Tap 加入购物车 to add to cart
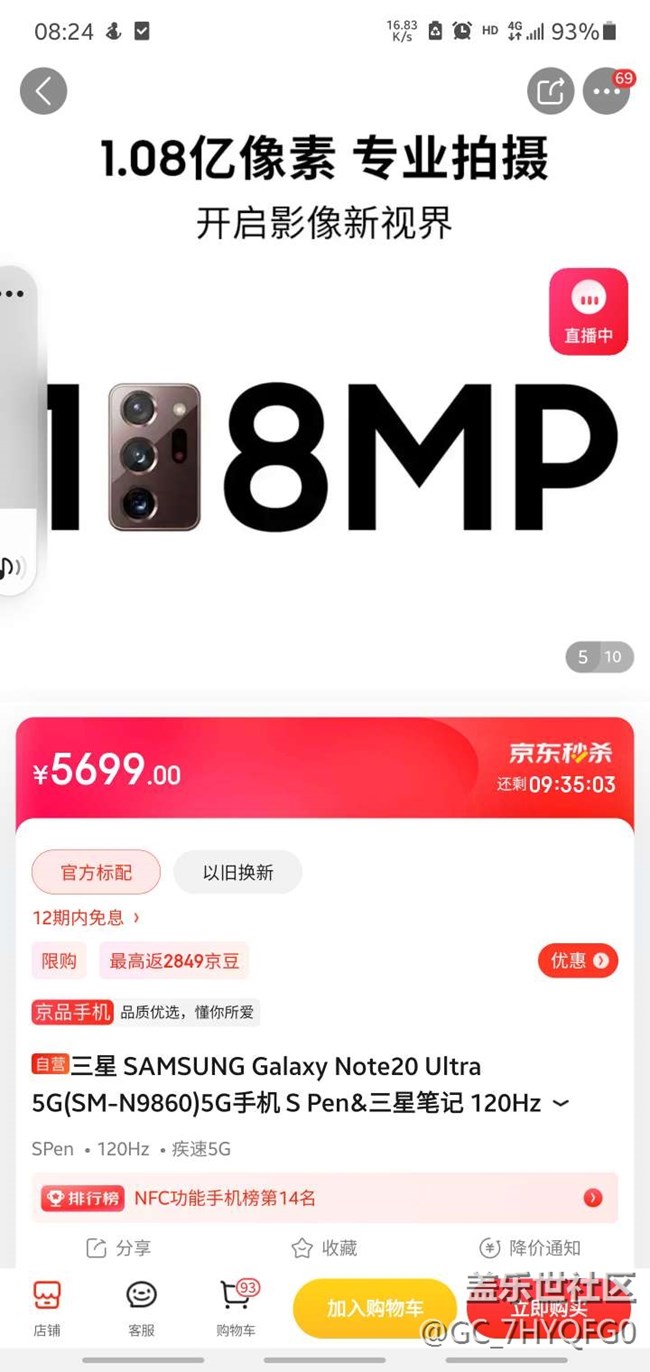 click(x=375, y=1307)
